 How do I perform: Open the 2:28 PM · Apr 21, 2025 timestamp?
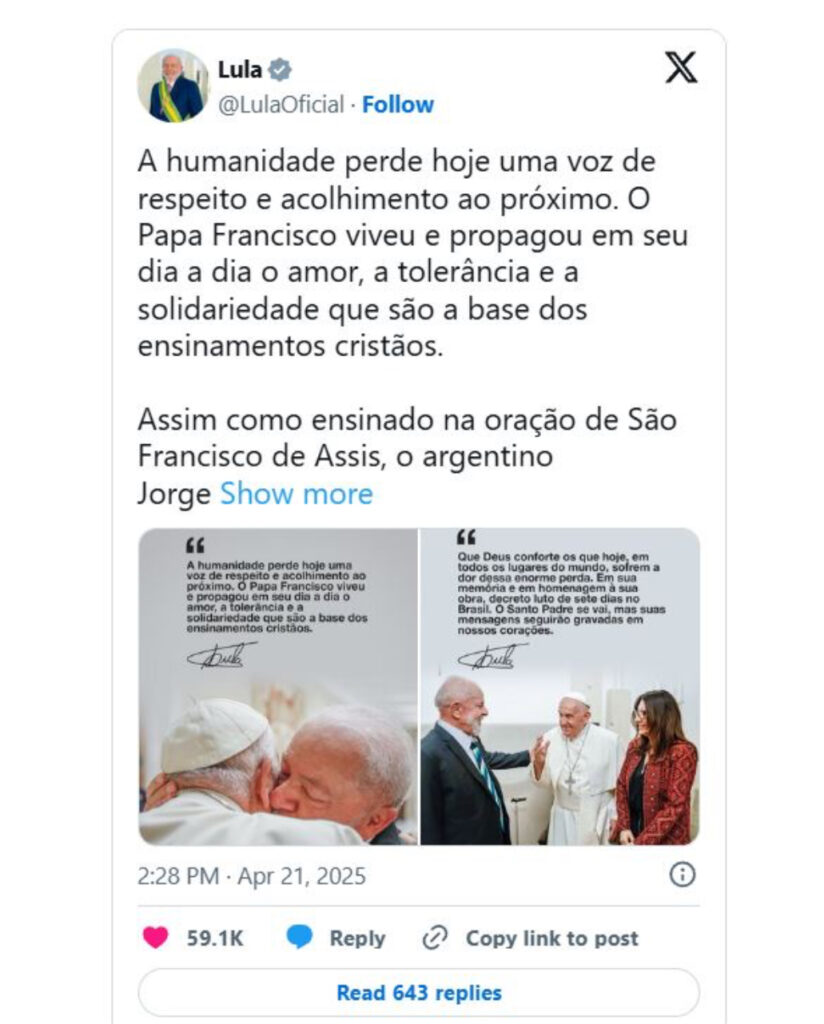pyautogui.click(x=252, y=877)
